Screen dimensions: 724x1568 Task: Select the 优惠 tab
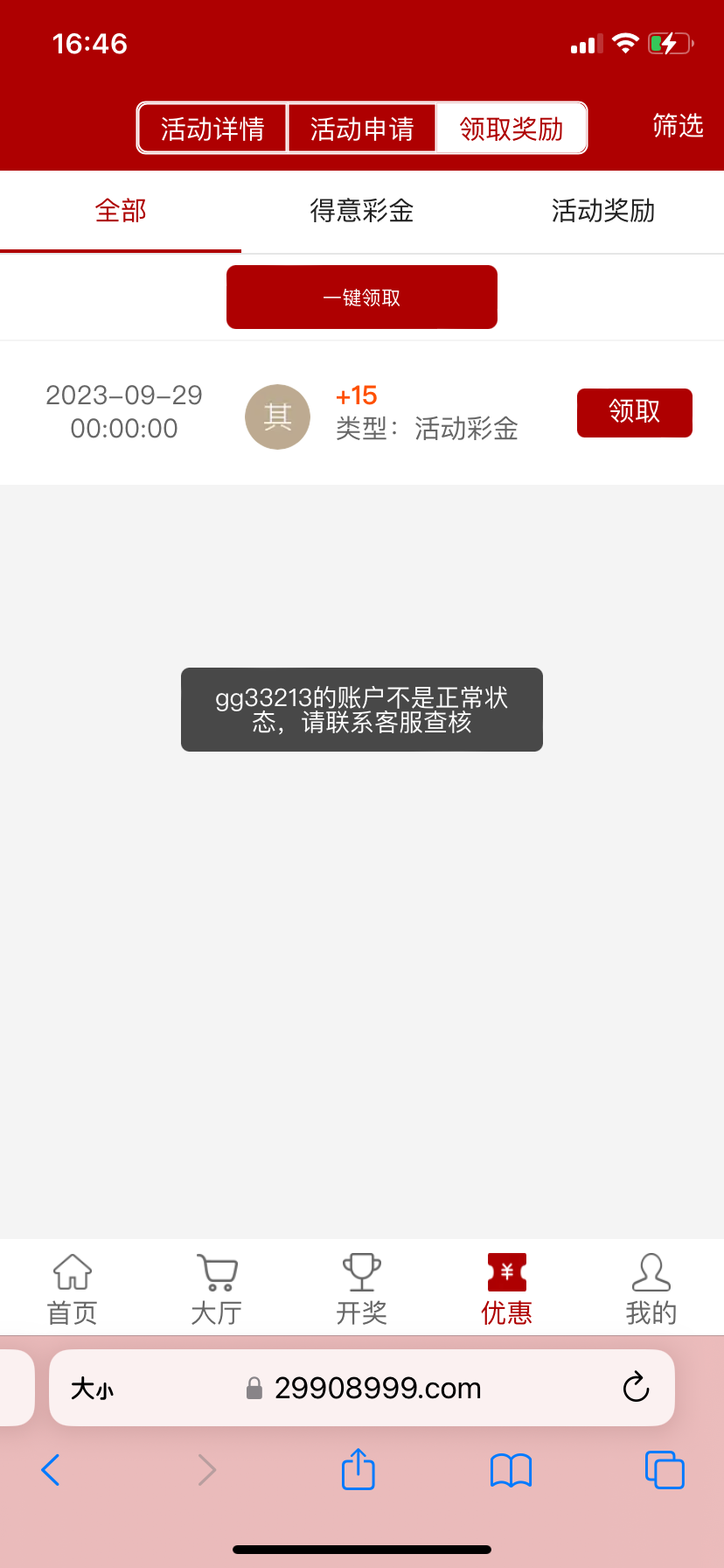[506, 1288]
